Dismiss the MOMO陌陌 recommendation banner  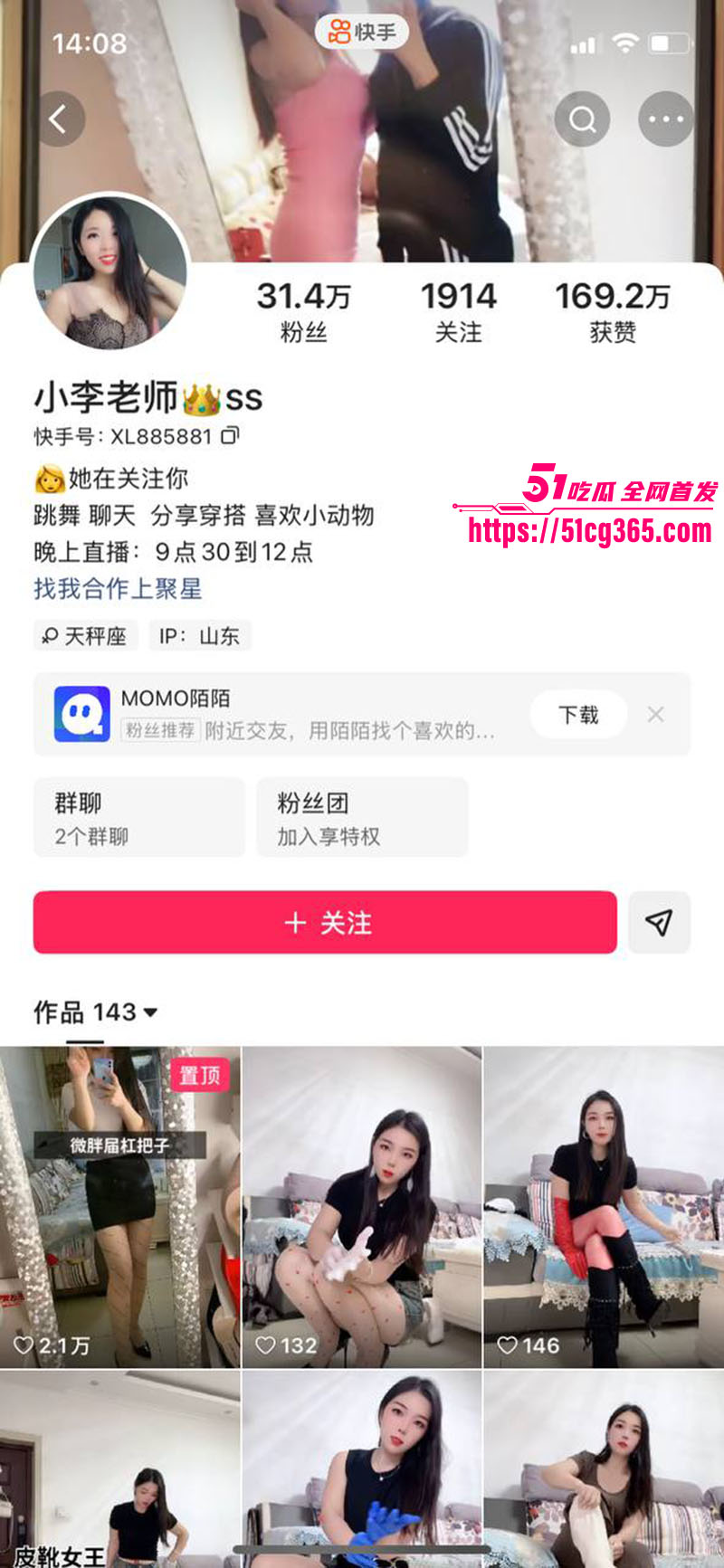click(x=656, y=715)
